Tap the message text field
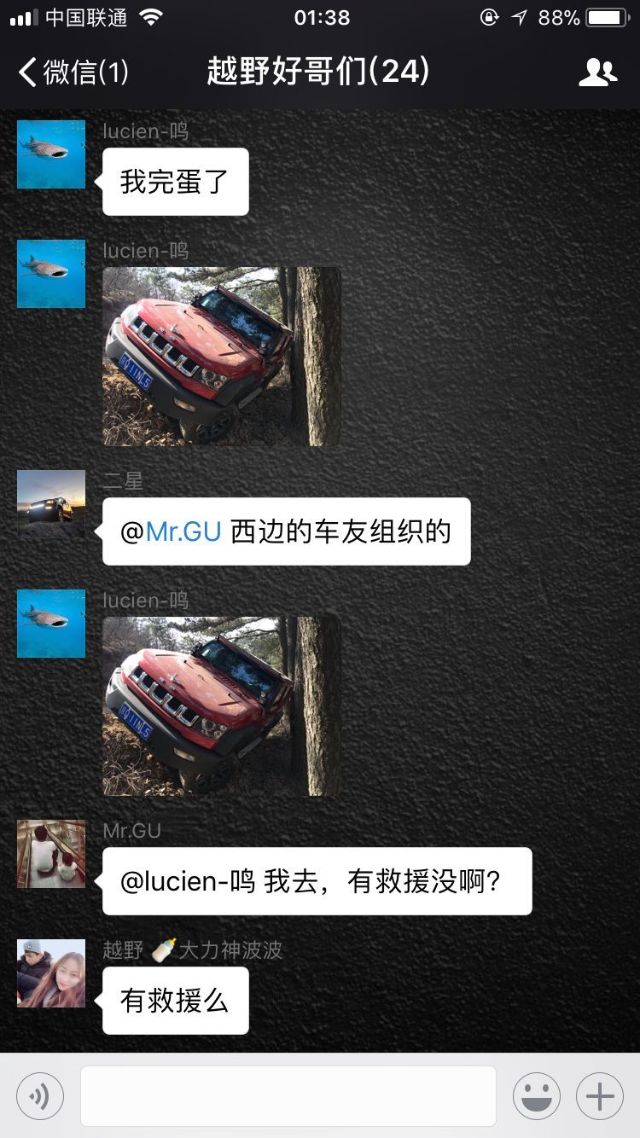The height and width of the screenshot is (1138, 640). [x=288, y=1097]
